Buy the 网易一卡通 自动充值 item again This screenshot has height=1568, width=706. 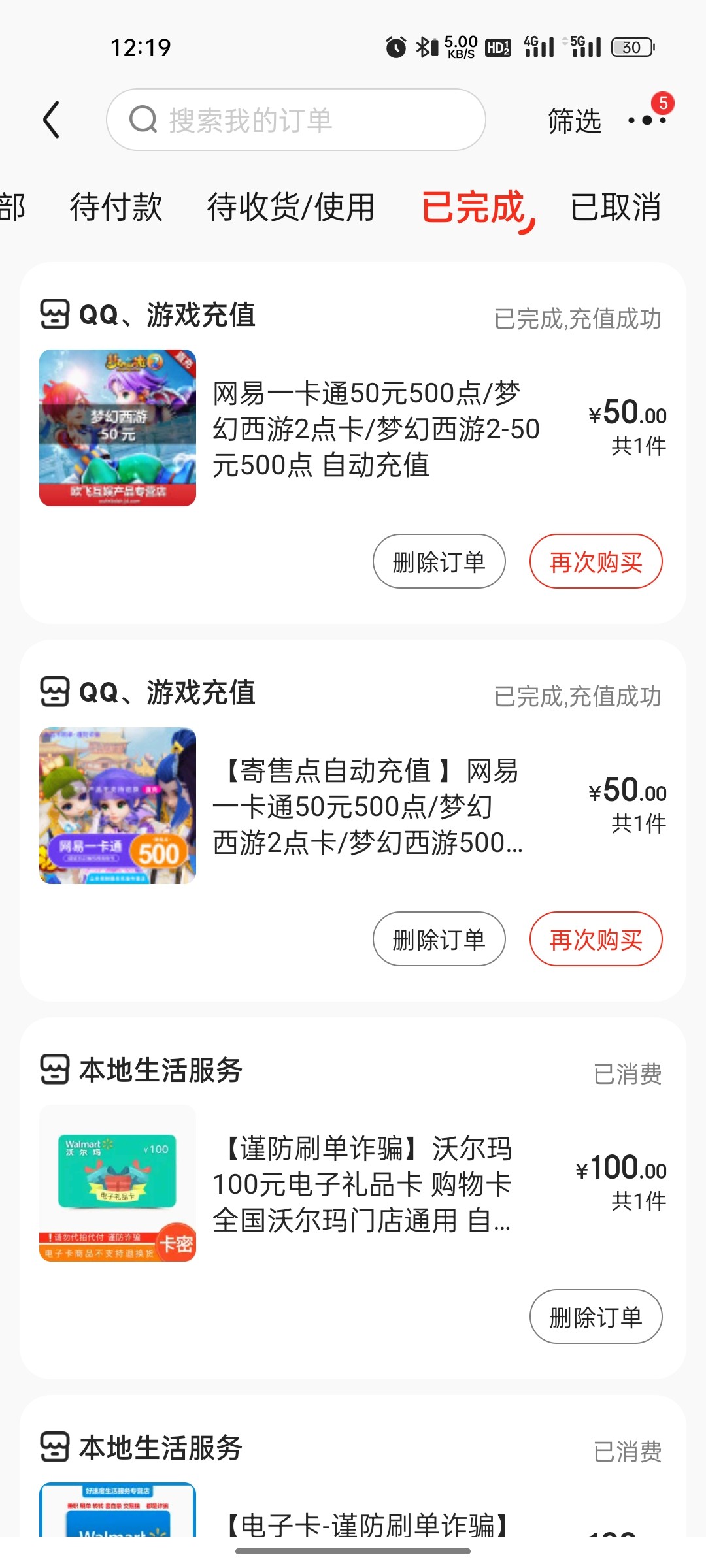point(596,562)
